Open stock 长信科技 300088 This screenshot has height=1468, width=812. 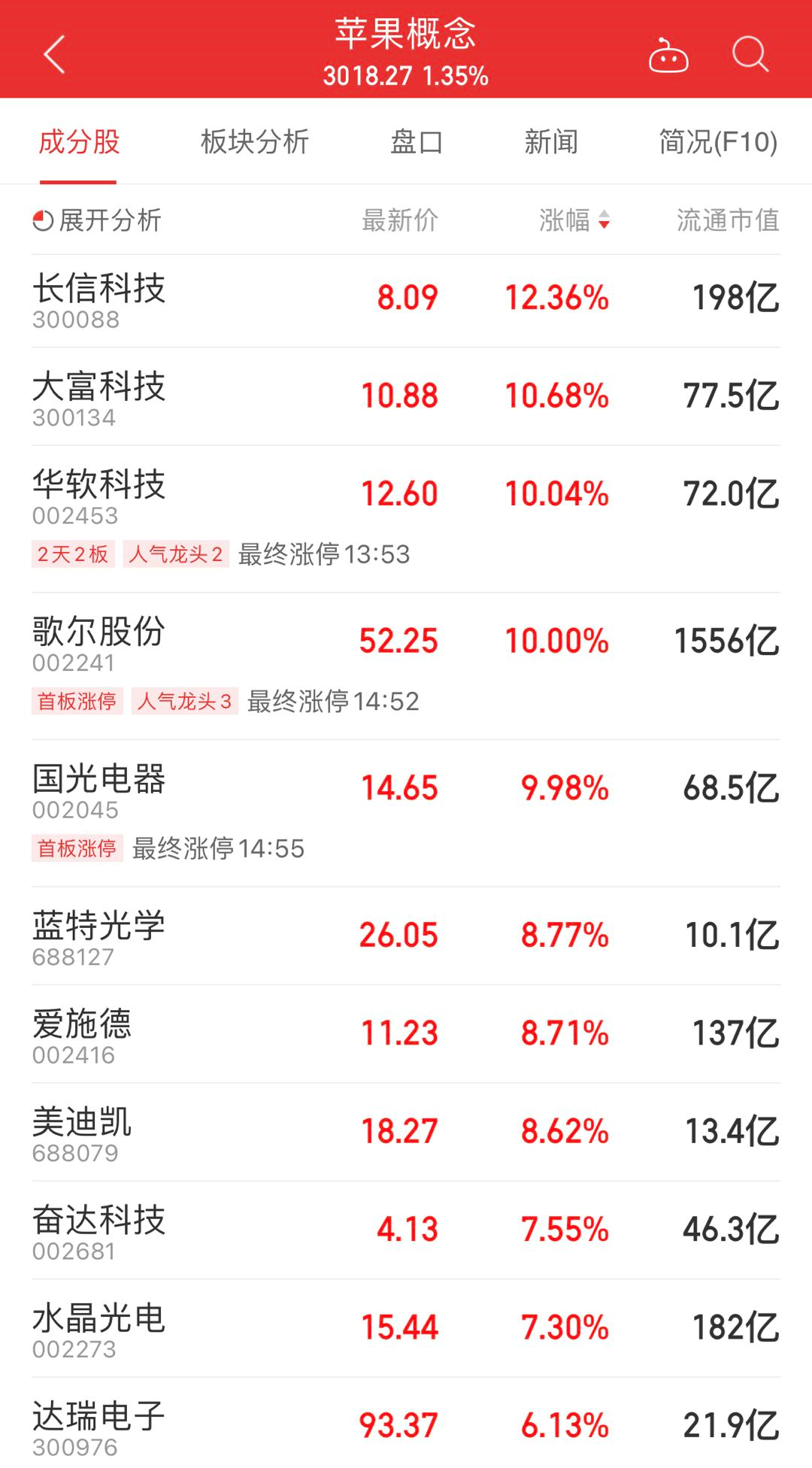coord(98,300)
